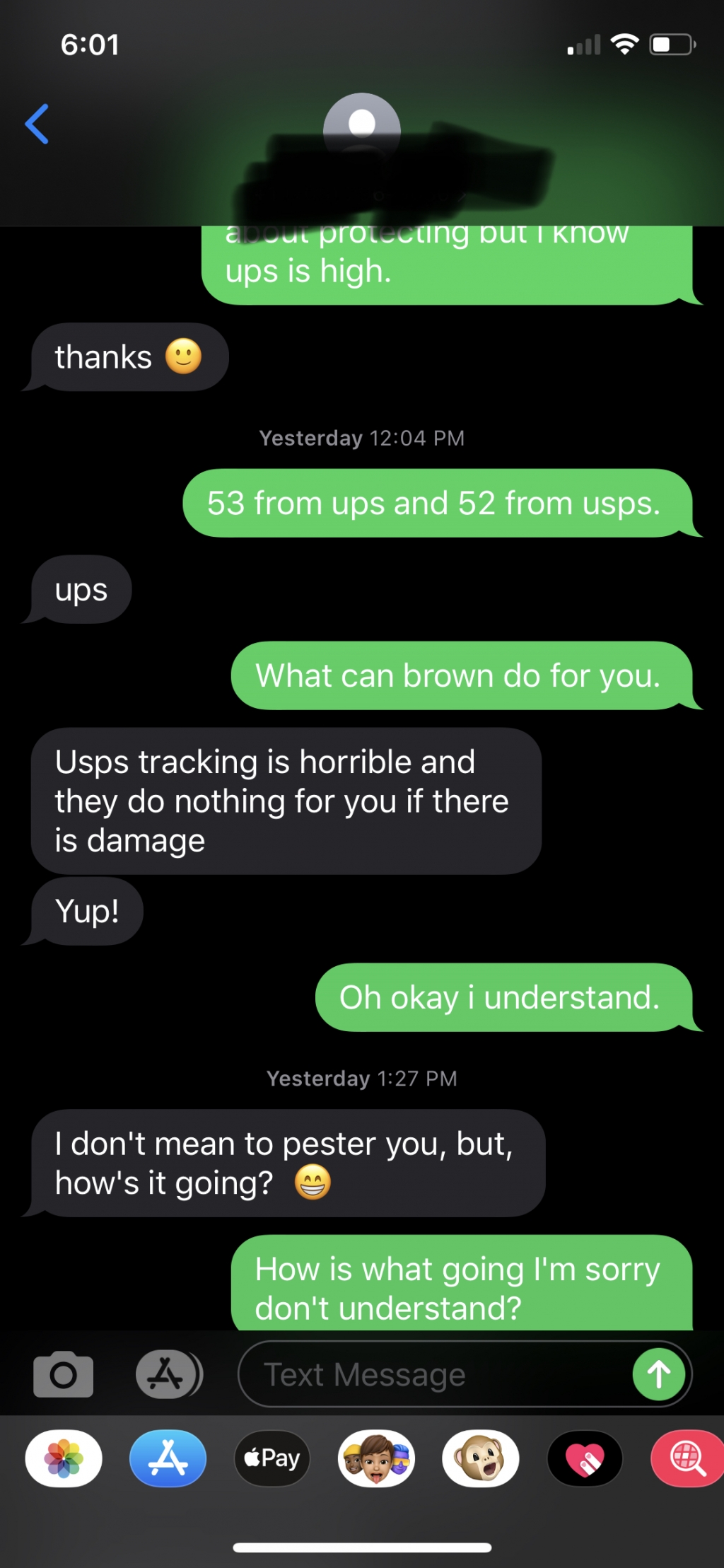Open Apple Pay in the app drawer
This screenshot has width=724, height=1568.
click(x=272, y=1458)
